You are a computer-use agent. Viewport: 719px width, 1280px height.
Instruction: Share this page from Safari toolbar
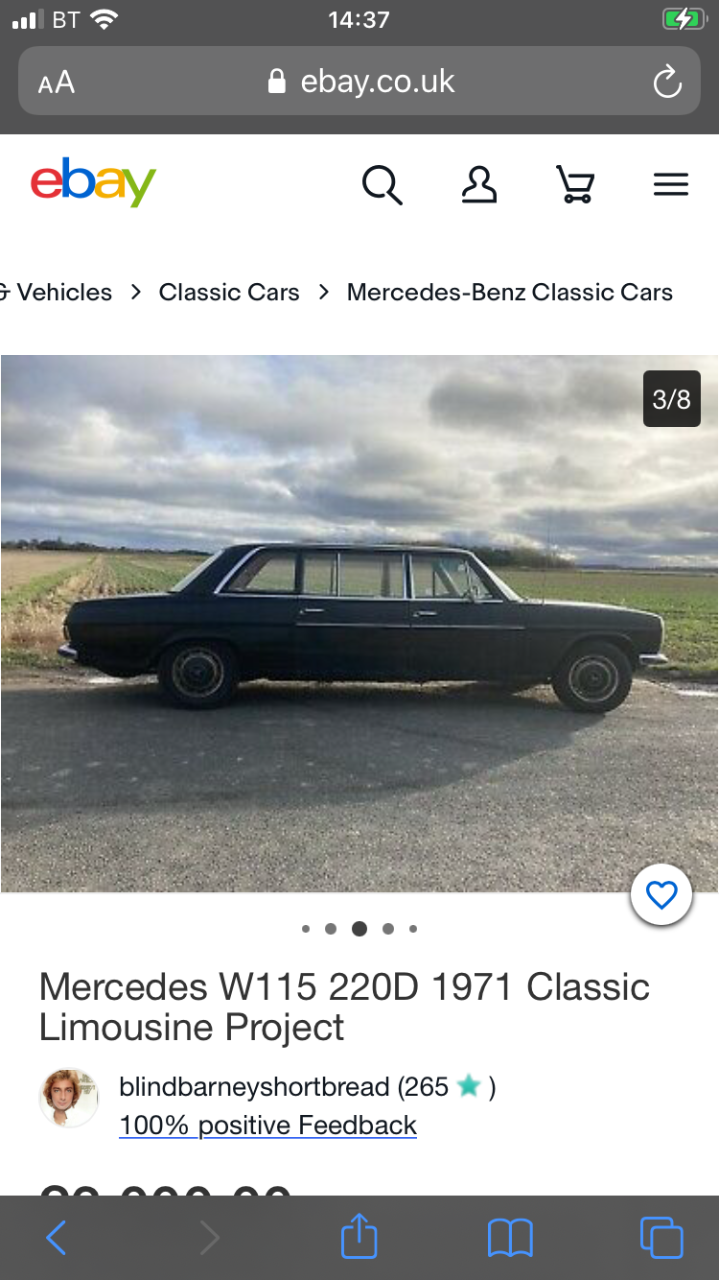[x=359, y=1236]
